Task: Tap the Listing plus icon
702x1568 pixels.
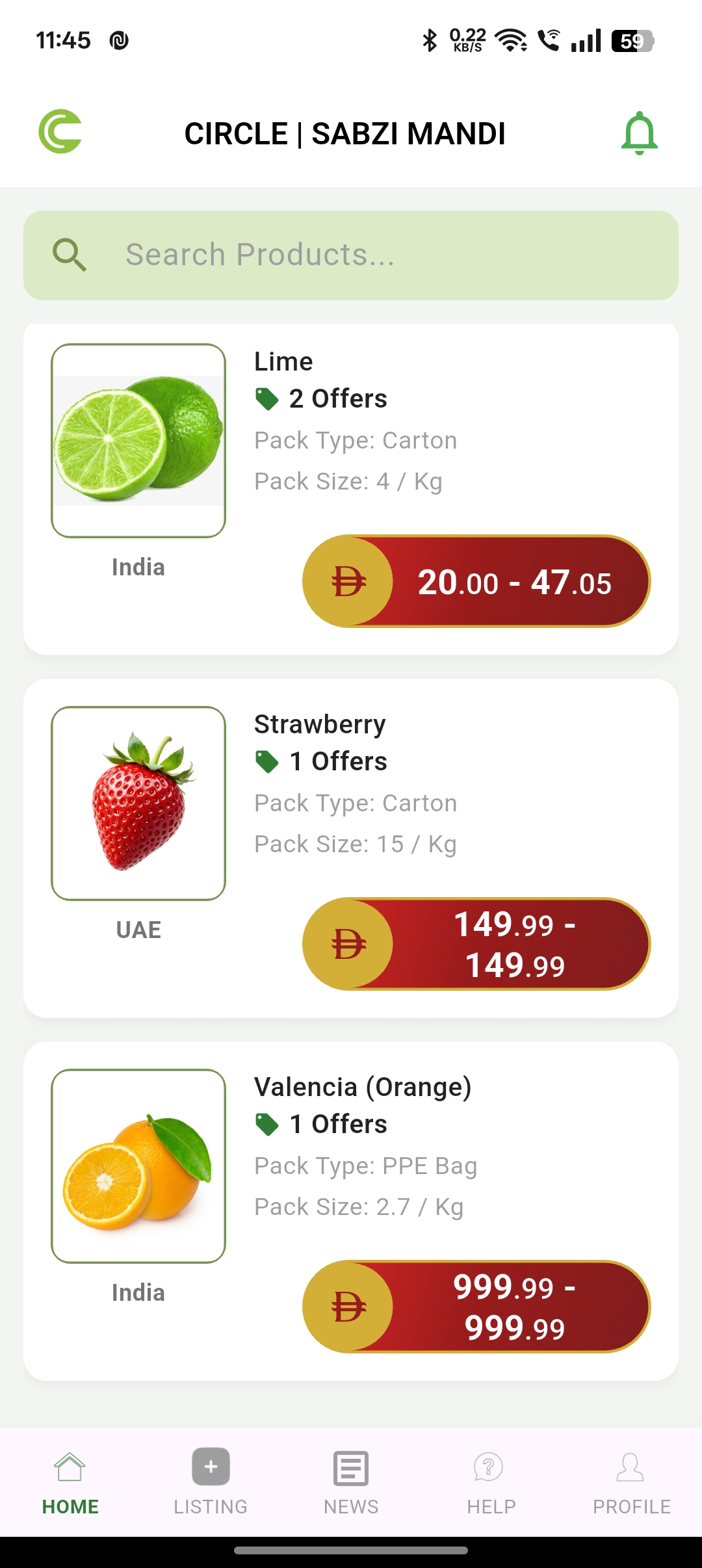Action: pyautogui.click(x=211, y=1468)
